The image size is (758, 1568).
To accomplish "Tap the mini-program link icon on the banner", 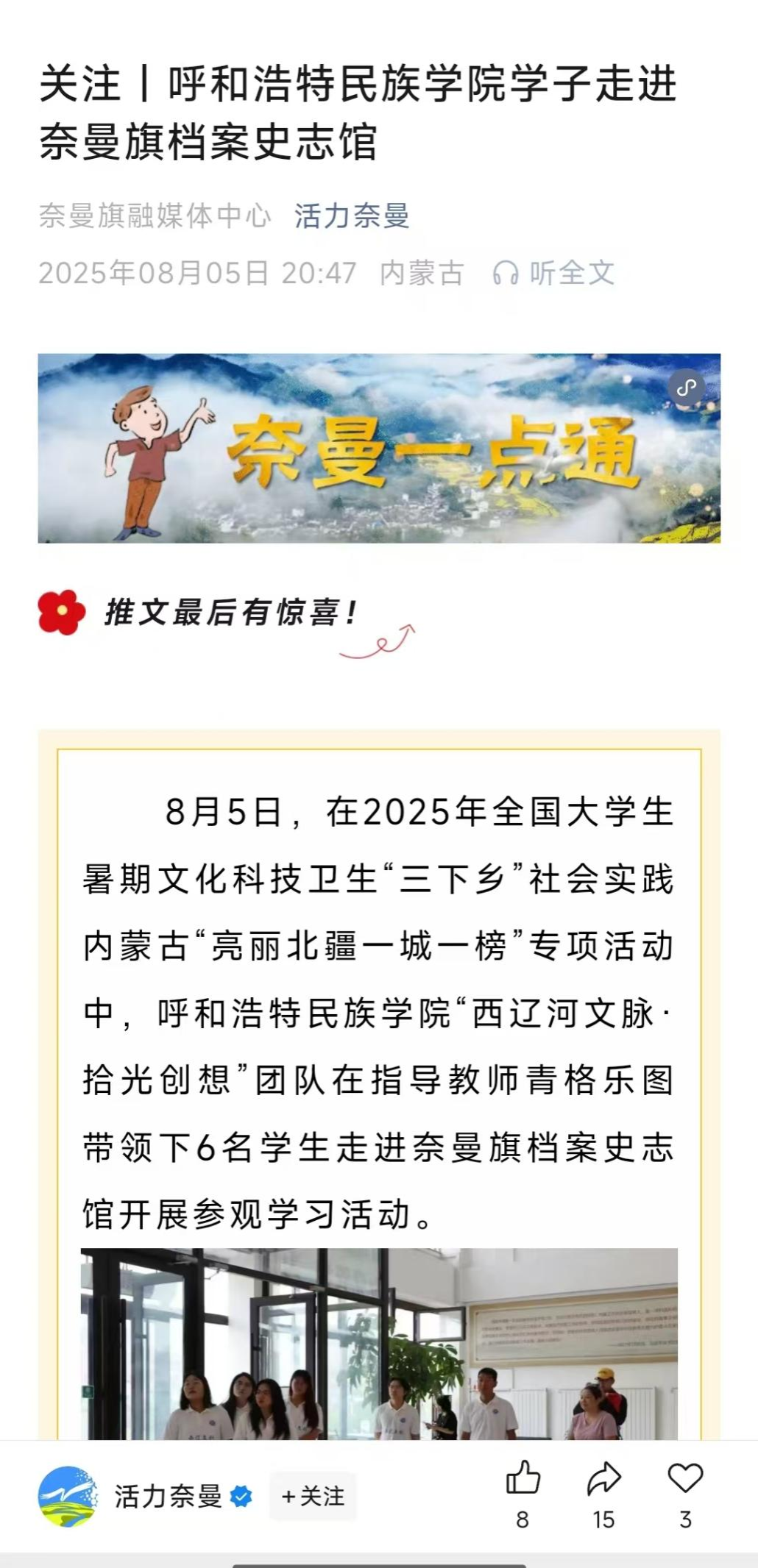I will pyautogui.click(x=686, y=388).
